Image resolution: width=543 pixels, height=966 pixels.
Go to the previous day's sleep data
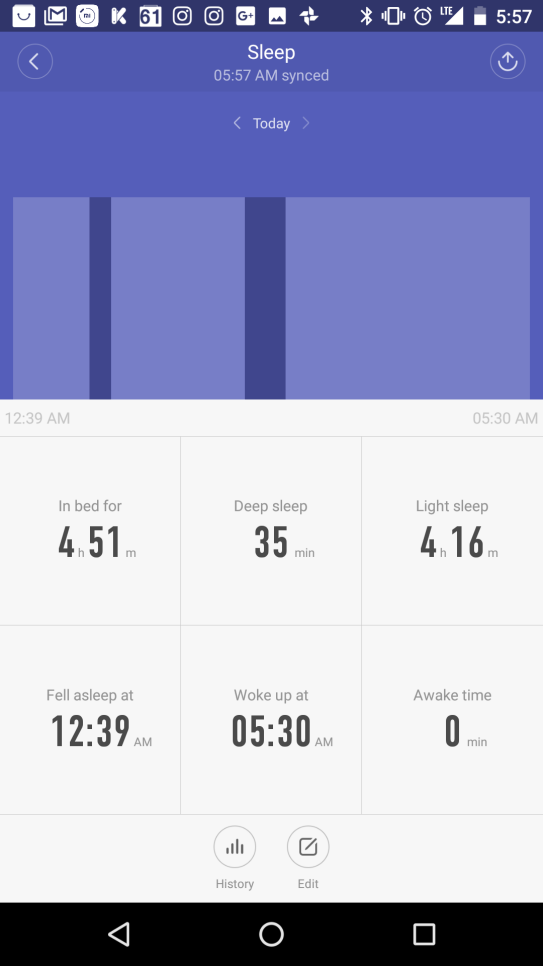[237, 123]
